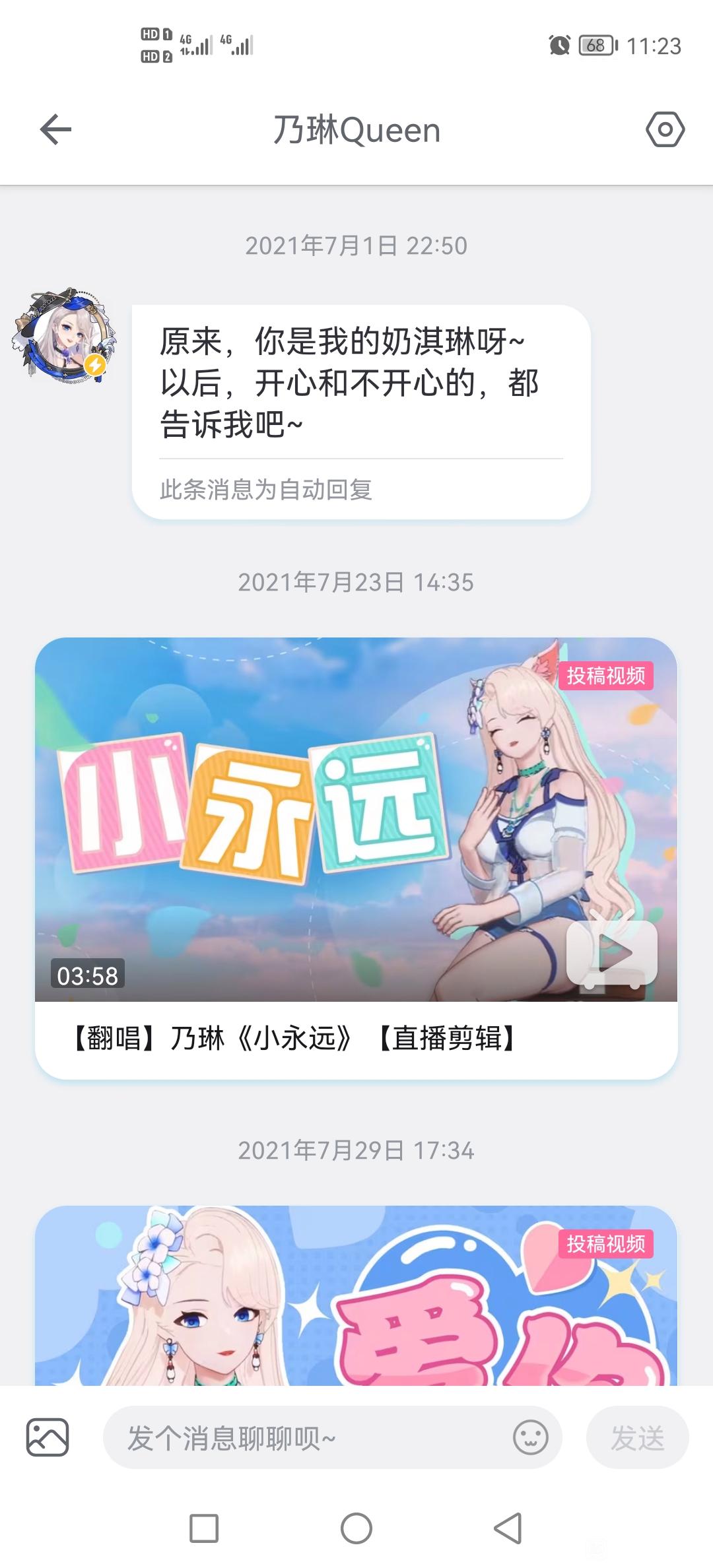
Task: Open chat settings hexagon icon
Action: coord(665,129)
